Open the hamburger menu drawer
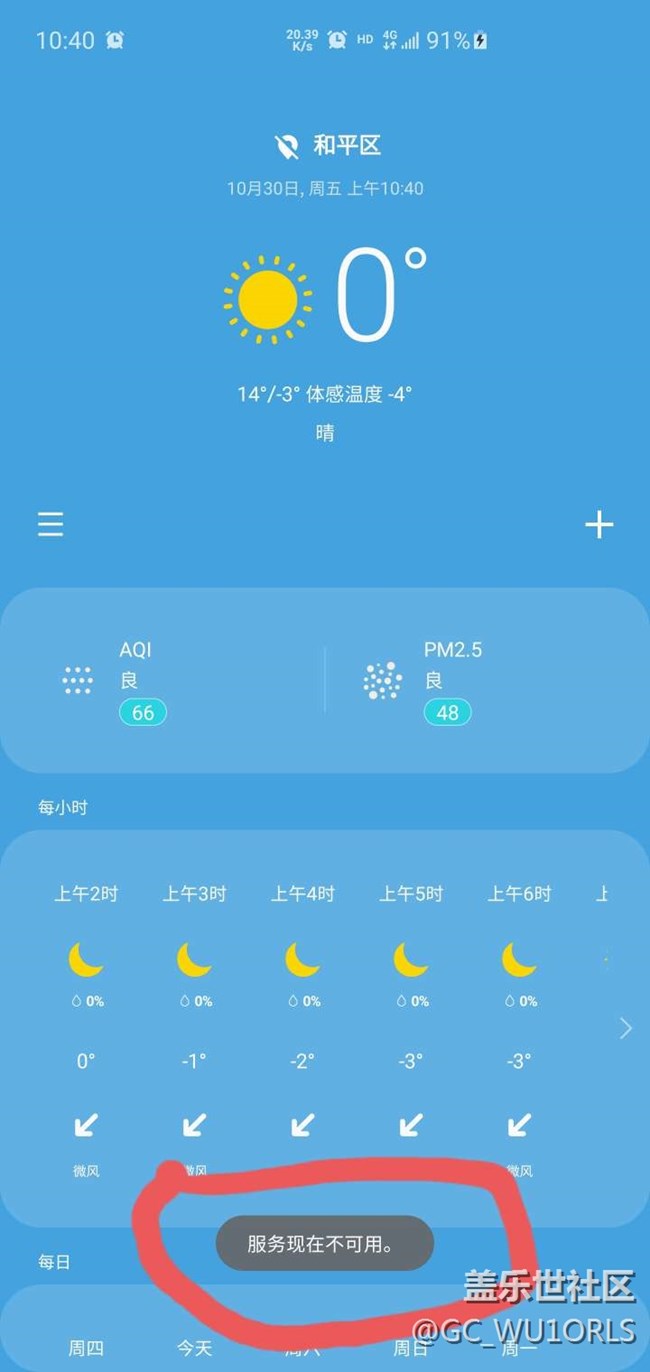This screenshot has width=650, height=1372. [51, 524]
